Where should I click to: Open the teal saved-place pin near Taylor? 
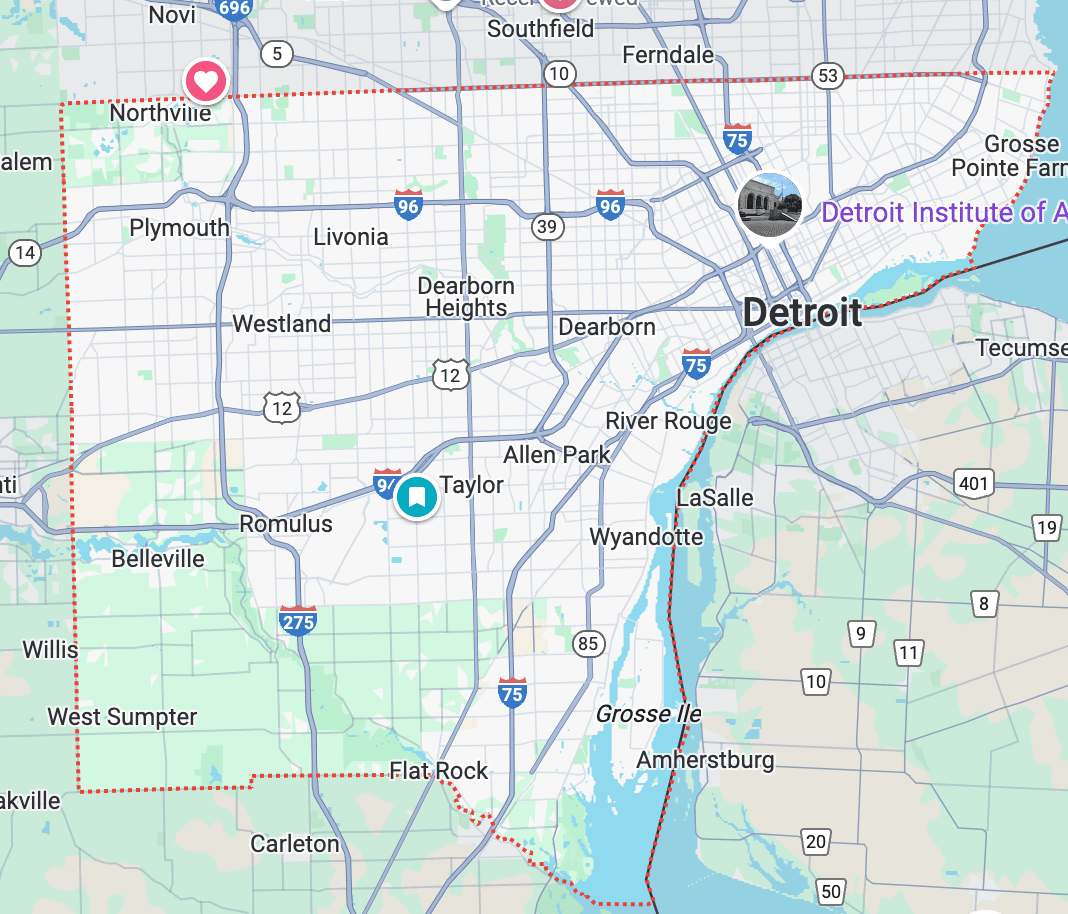click(x=416, y=496)
